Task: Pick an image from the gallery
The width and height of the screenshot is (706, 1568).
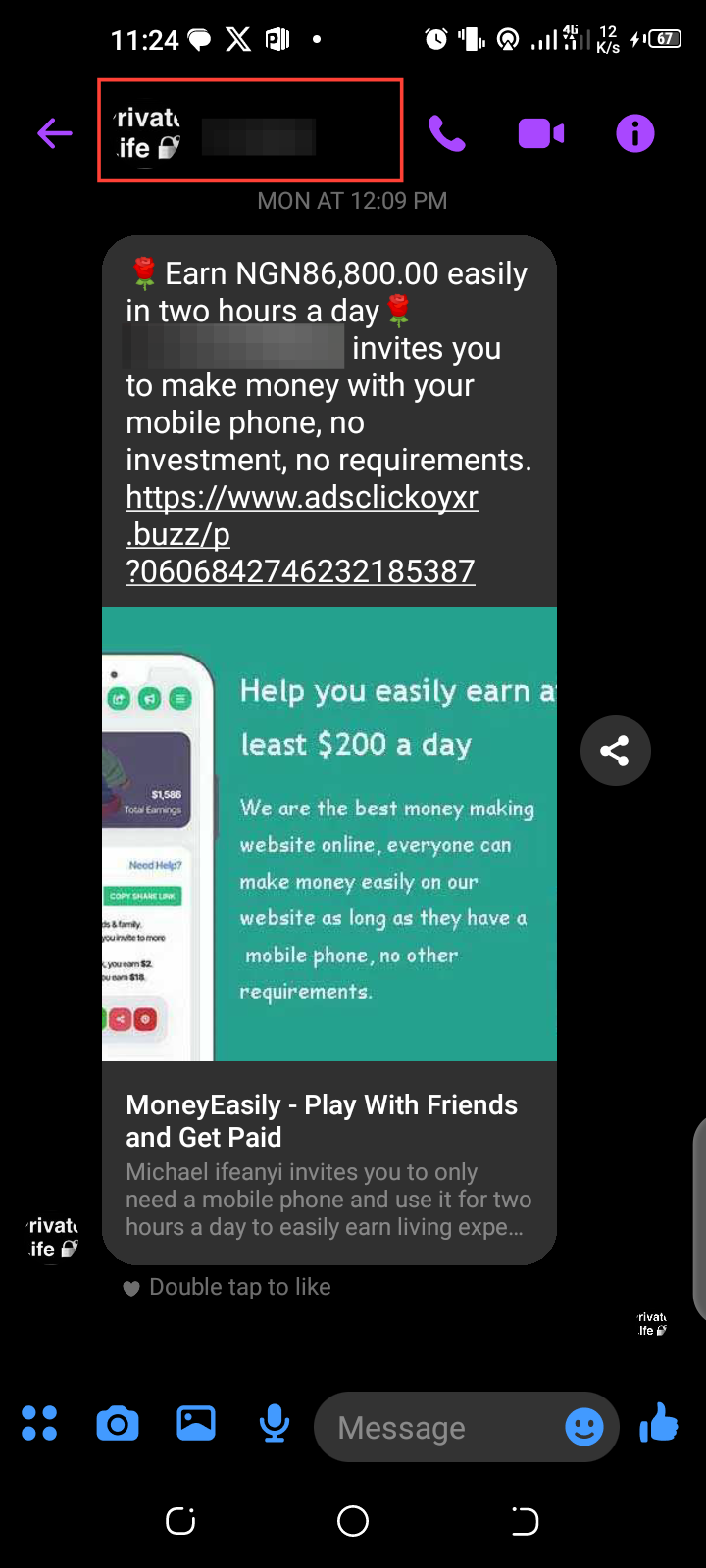Action: point(196,1423)
